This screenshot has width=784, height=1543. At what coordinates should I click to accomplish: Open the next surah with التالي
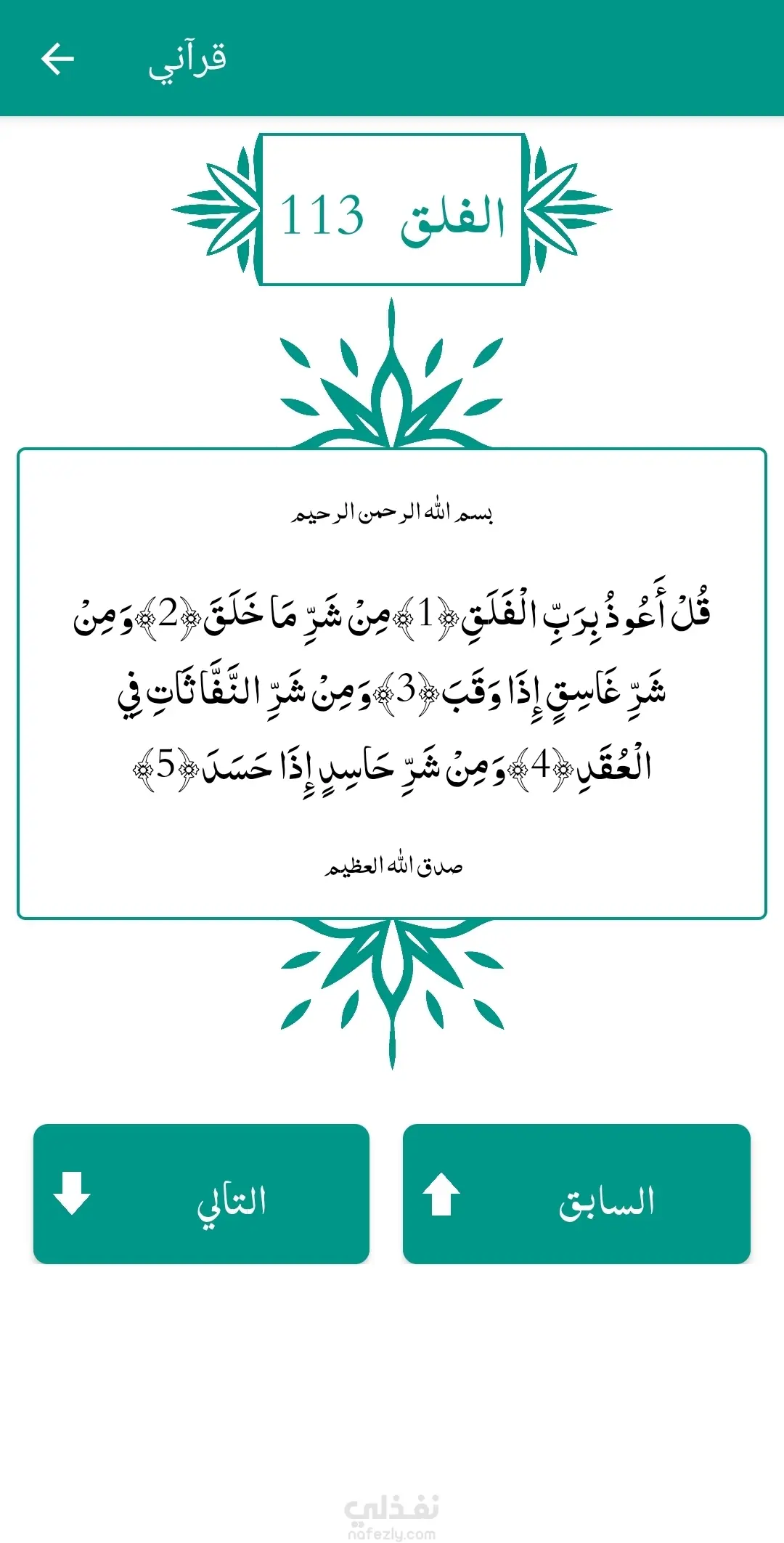[201, 1194]
